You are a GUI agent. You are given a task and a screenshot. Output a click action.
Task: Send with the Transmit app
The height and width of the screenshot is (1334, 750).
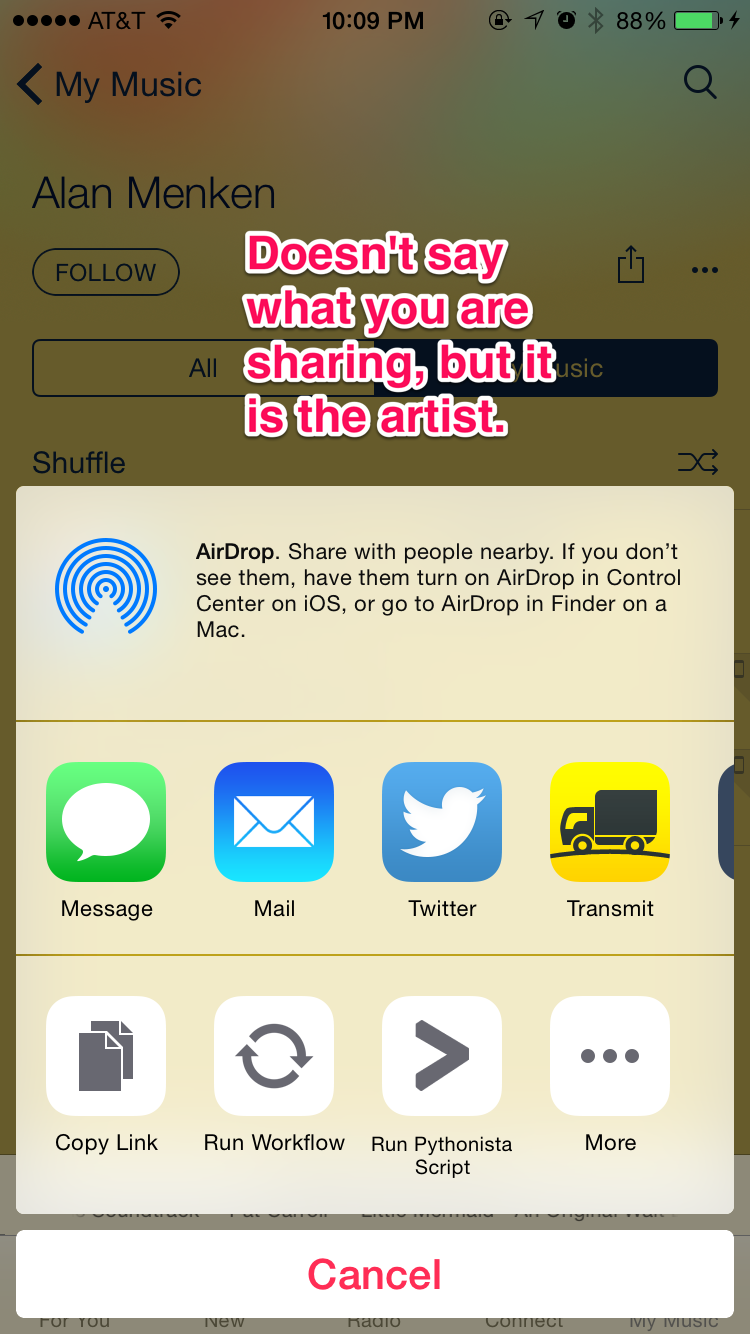610,822
